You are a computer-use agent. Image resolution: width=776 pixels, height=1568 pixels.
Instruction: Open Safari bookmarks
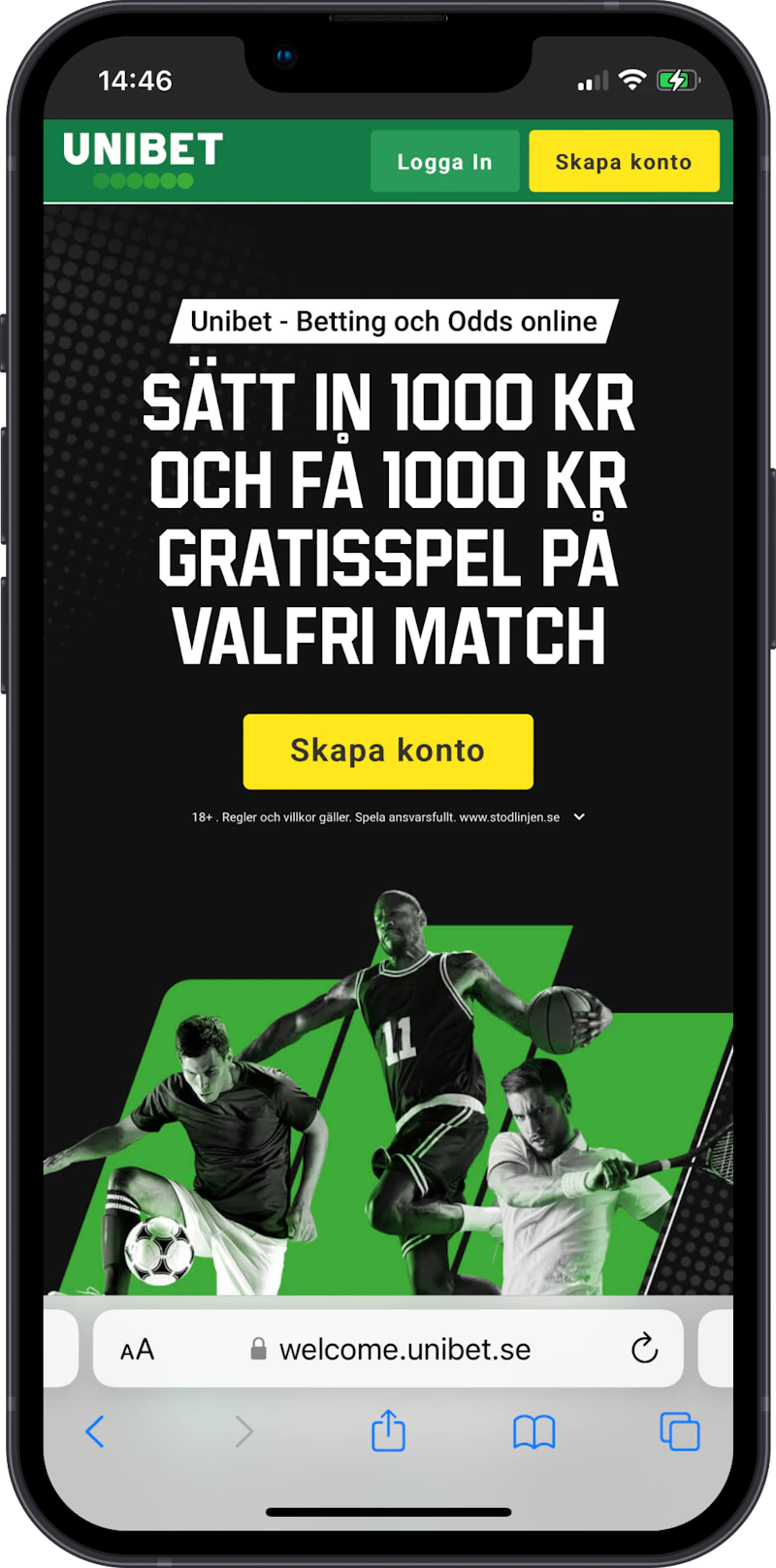pyautogui.click(x=533, y=1431)
